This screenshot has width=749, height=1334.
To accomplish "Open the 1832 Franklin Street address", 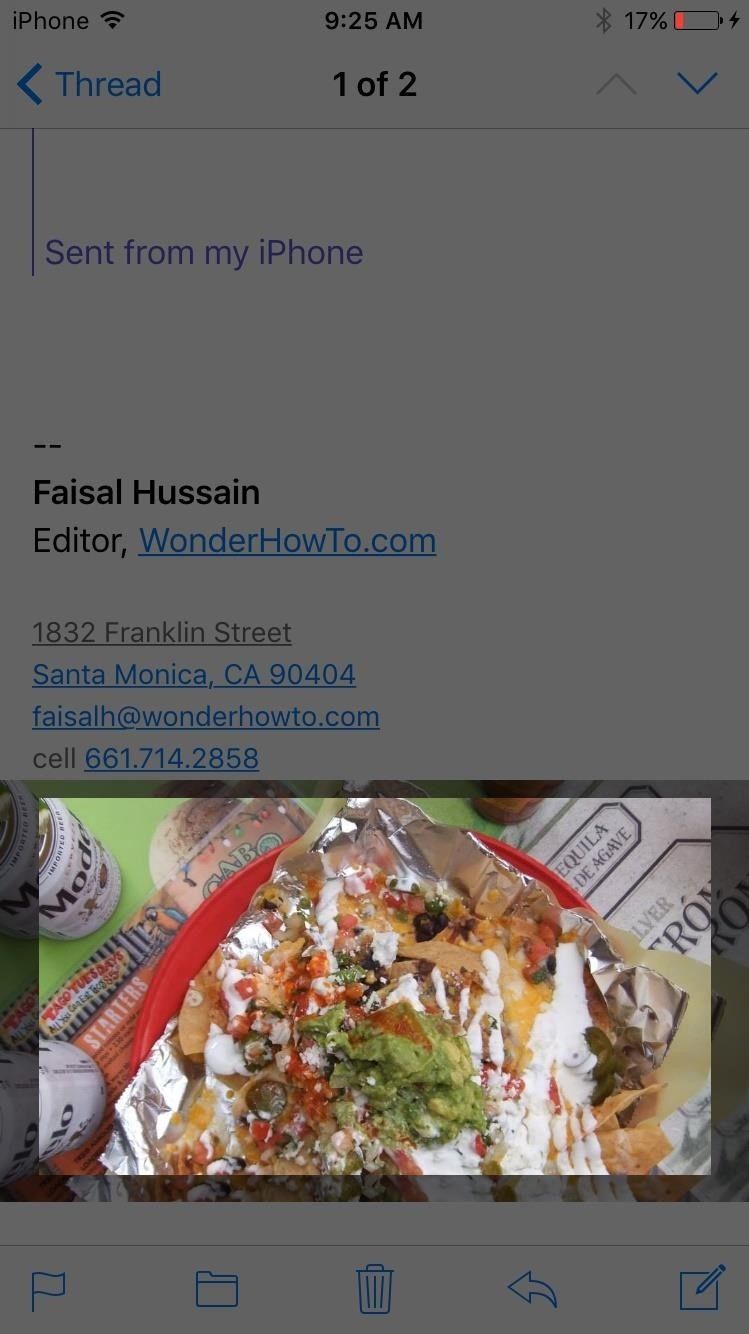I will [162, 633].
